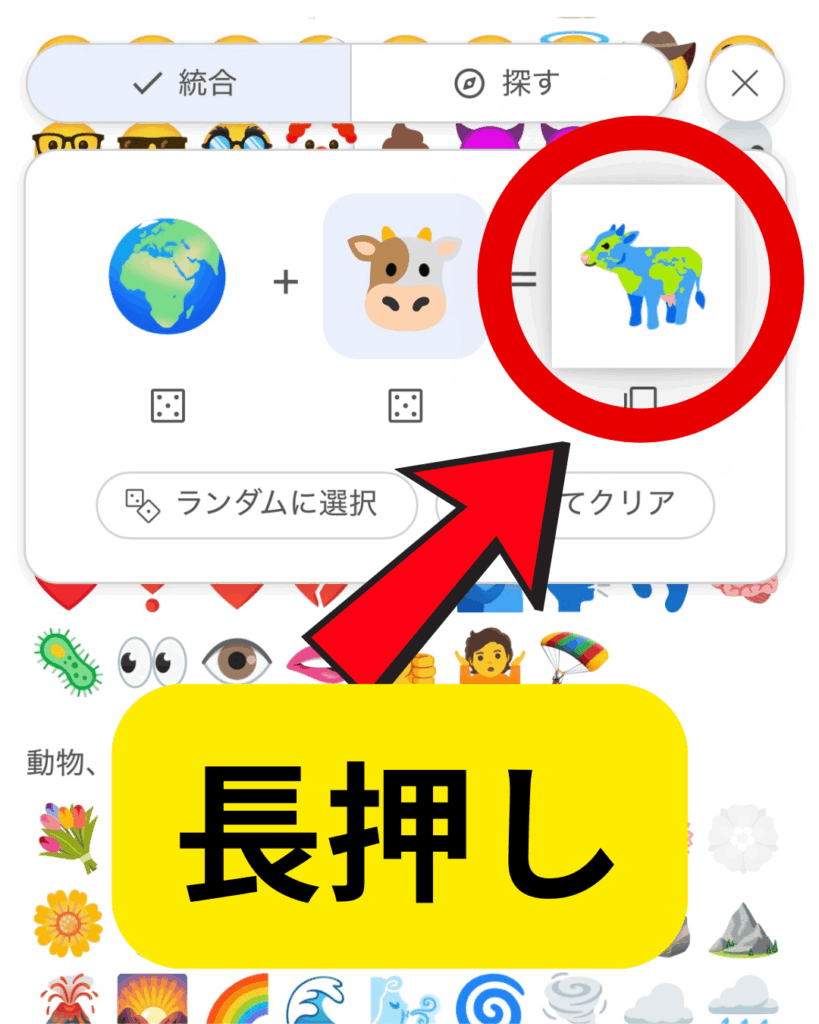Pick the pair of eyes emoji

[x=152, y=662]
